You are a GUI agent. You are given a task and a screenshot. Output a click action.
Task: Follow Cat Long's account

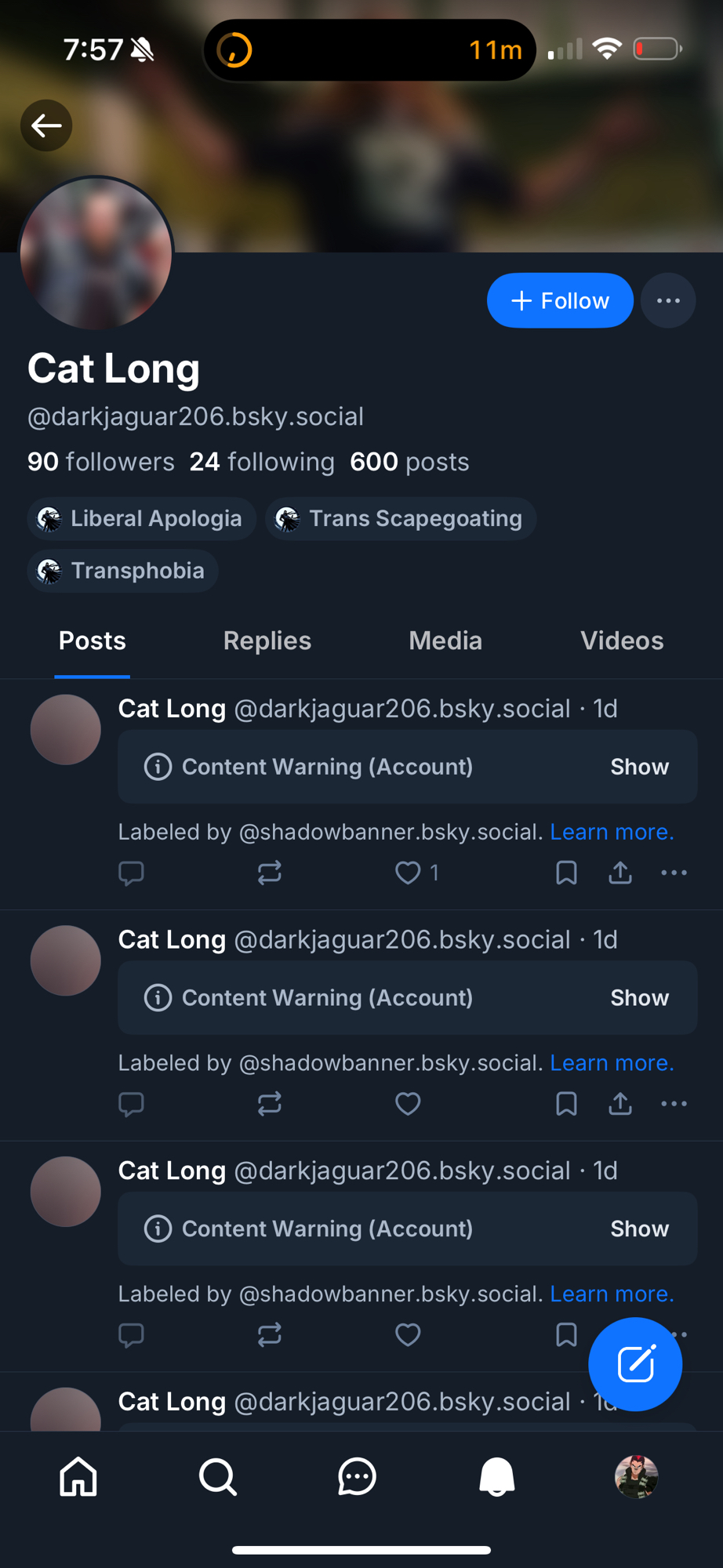coord(559,300)
